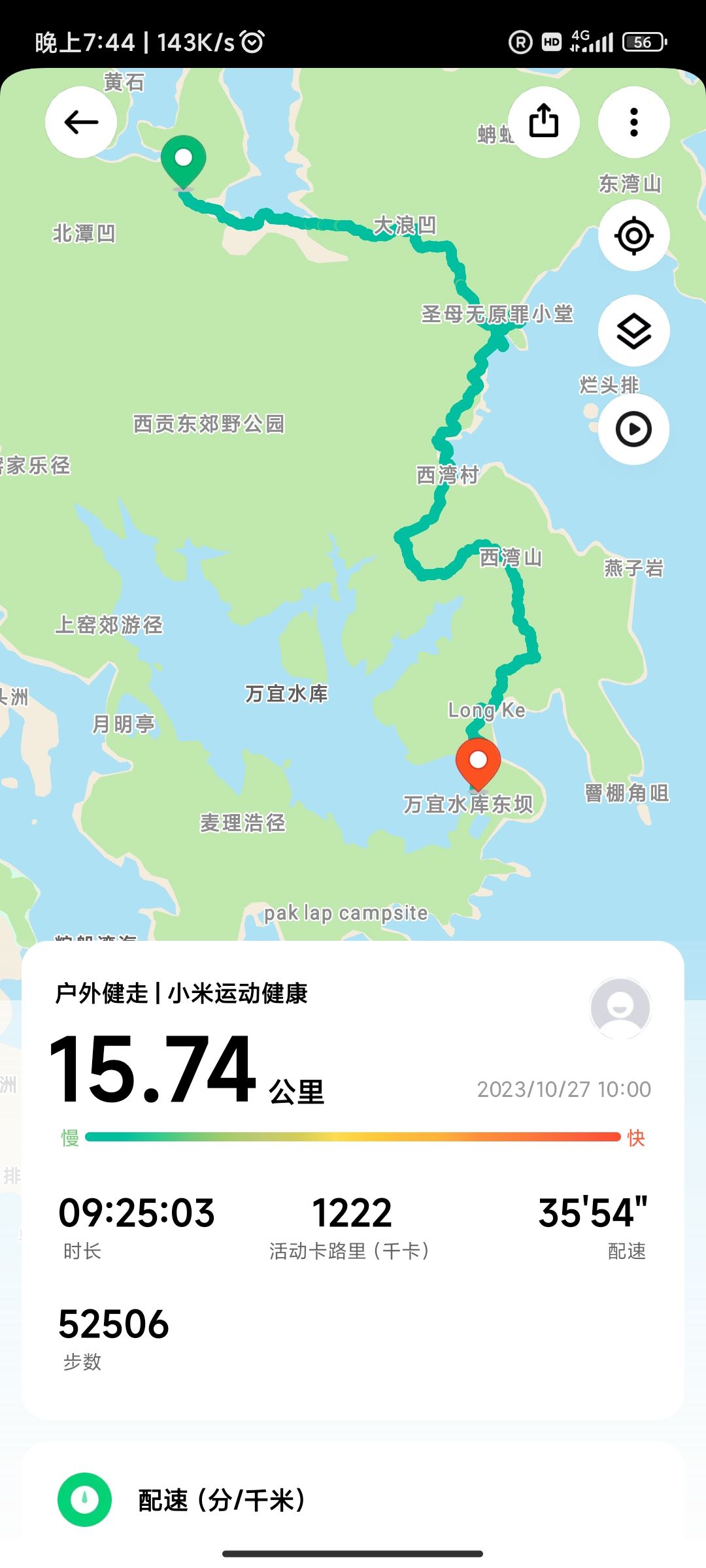Tap the profile avatar on the summary card
This screenshot has height=1568, width=706.
620,1008
